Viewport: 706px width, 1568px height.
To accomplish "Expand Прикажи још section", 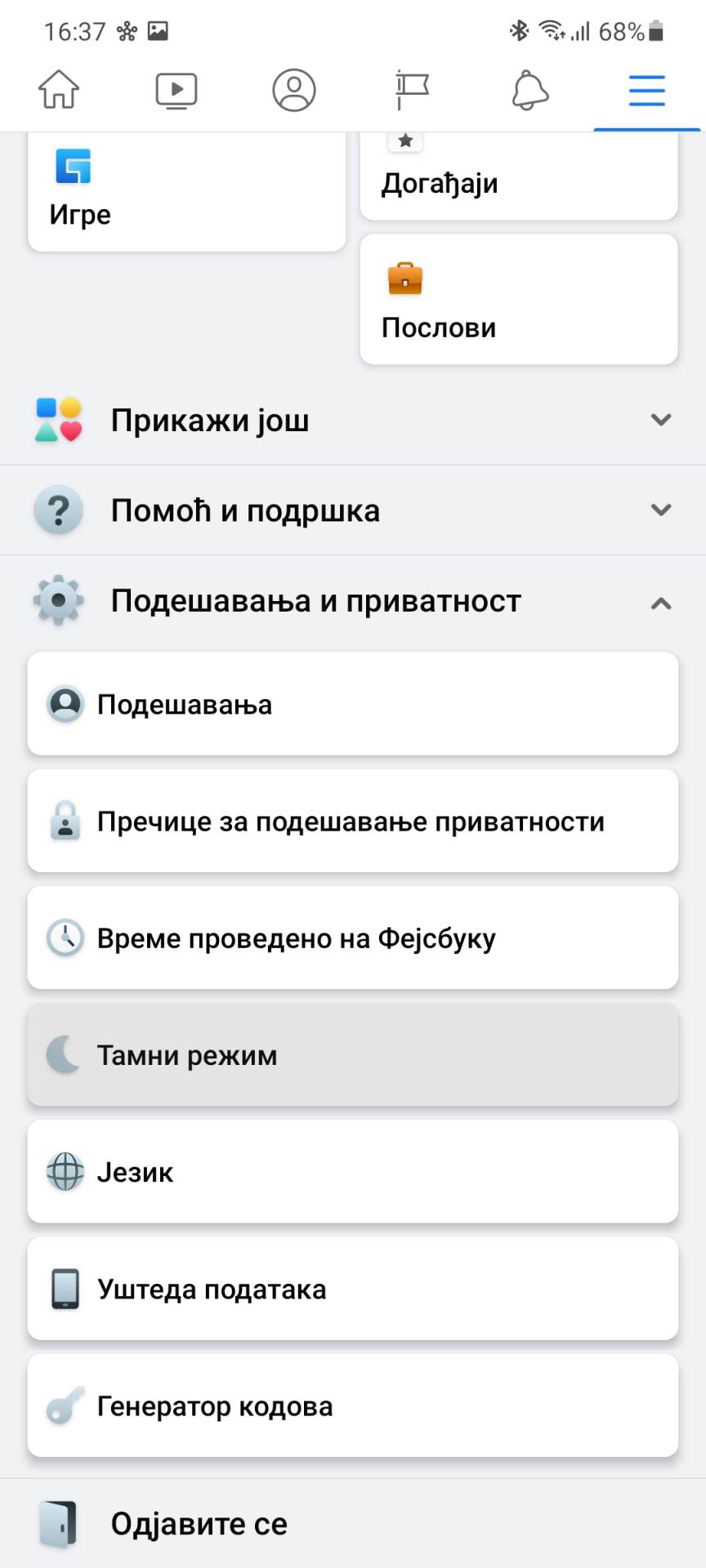I will point(353,421).
